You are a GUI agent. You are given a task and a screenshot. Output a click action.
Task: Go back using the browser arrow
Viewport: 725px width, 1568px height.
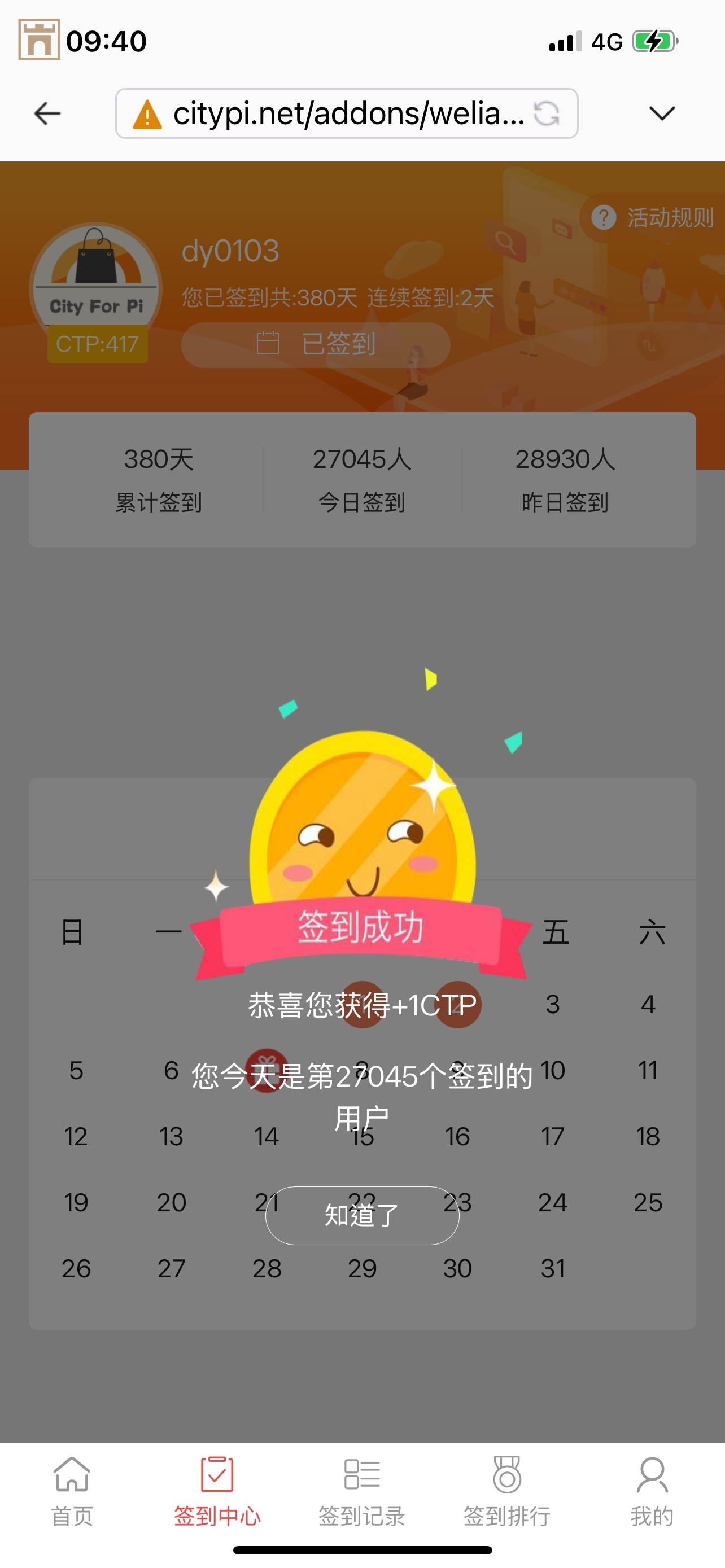pos(47,114)
